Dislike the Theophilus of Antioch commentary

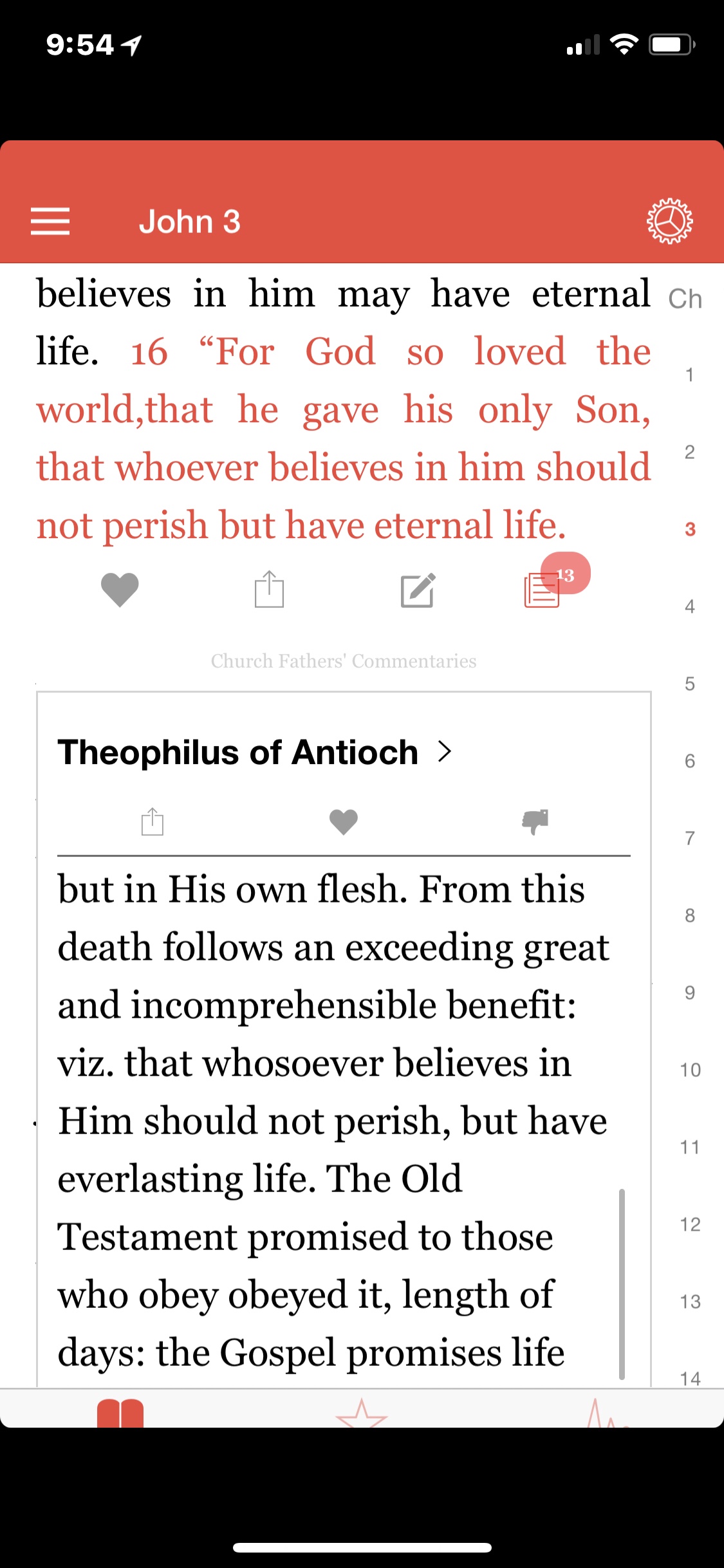[535, 821]
